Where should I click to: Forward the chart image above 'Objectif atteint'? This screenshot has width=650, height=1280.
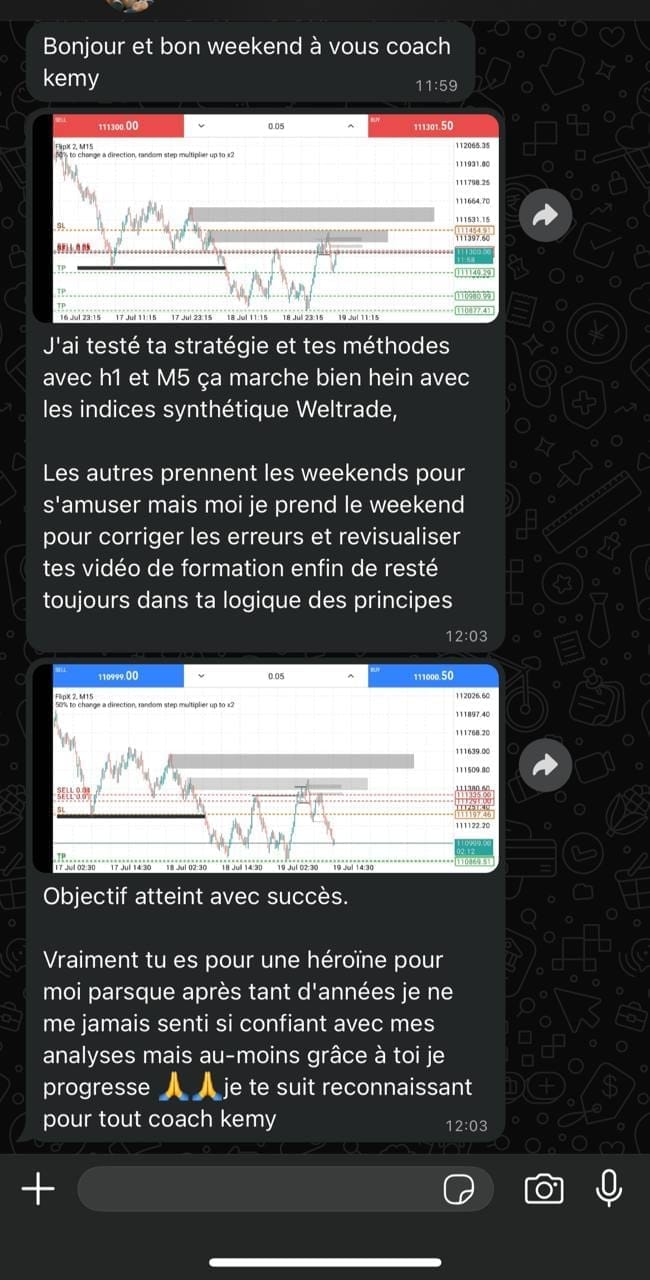point(545,766)
